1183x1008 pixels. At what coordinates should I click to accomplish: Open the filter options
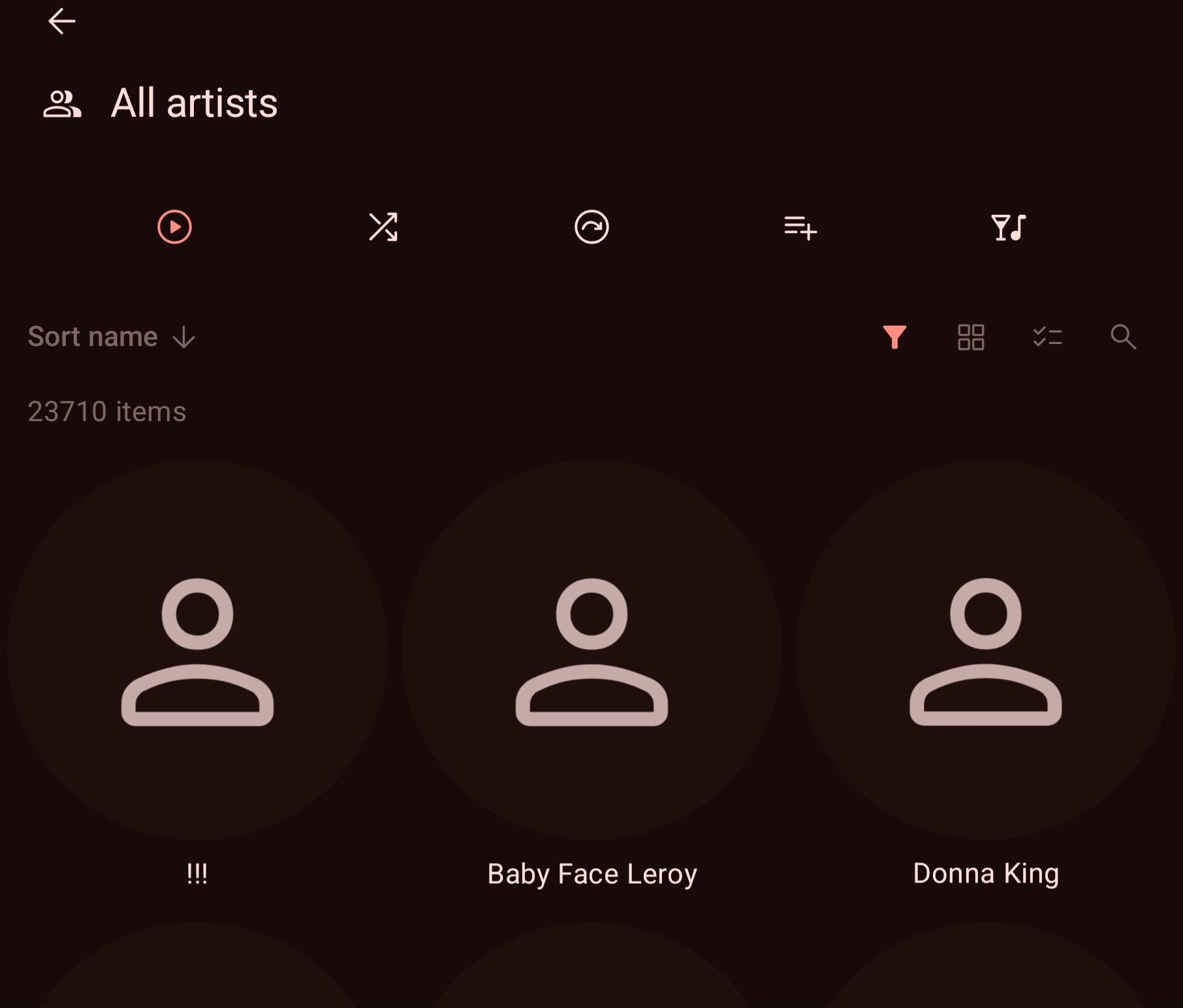[894, 337]
